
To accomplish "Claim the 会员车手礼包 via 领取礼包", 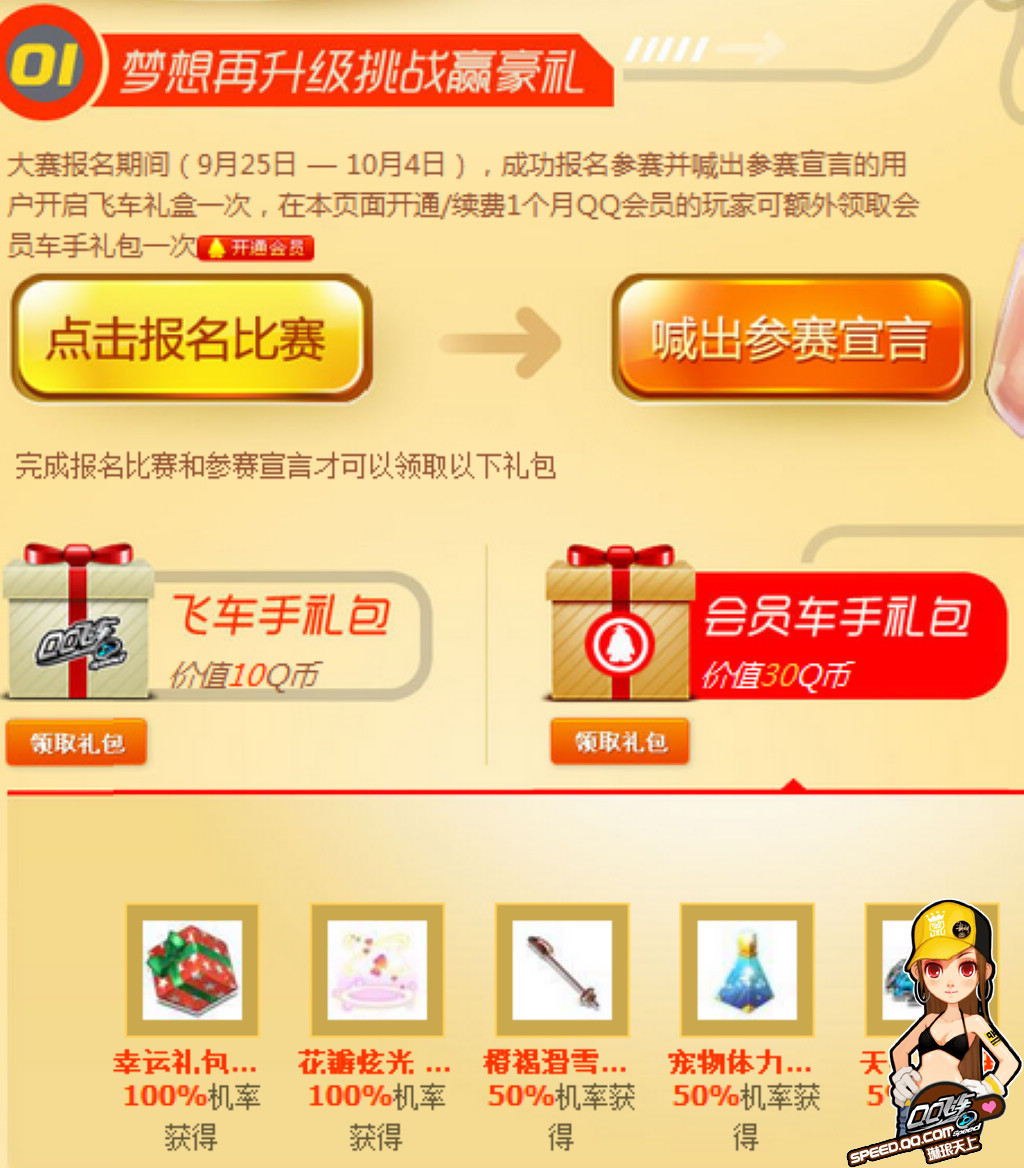I will (x=620, y=743).
